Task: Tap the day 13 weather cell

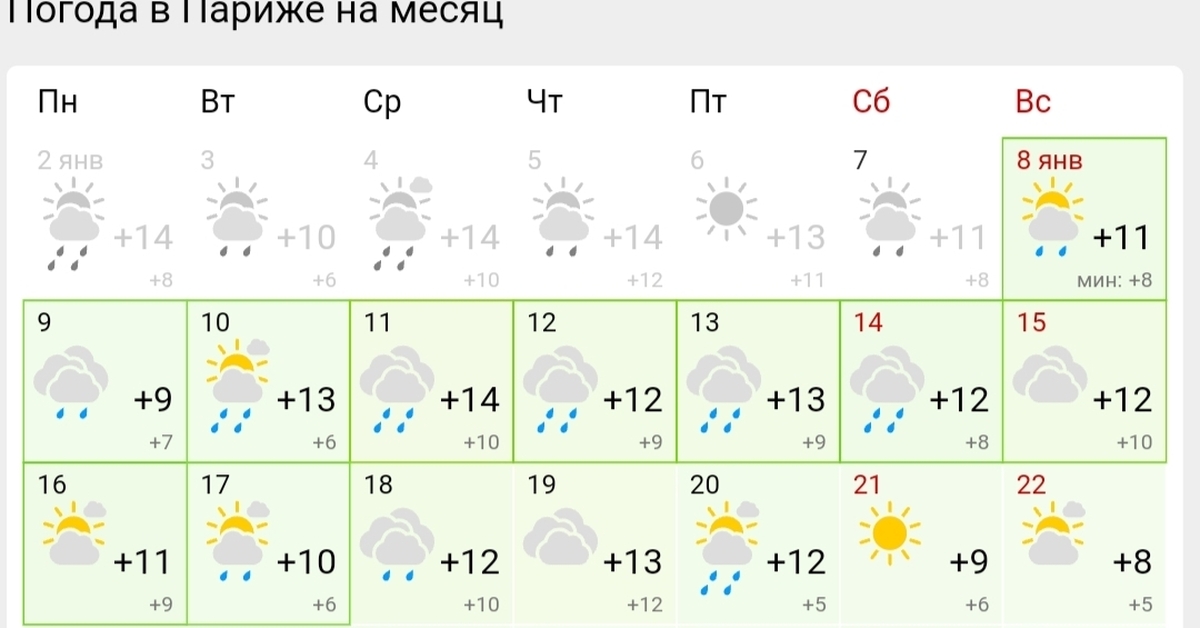Action: [757, 380]
